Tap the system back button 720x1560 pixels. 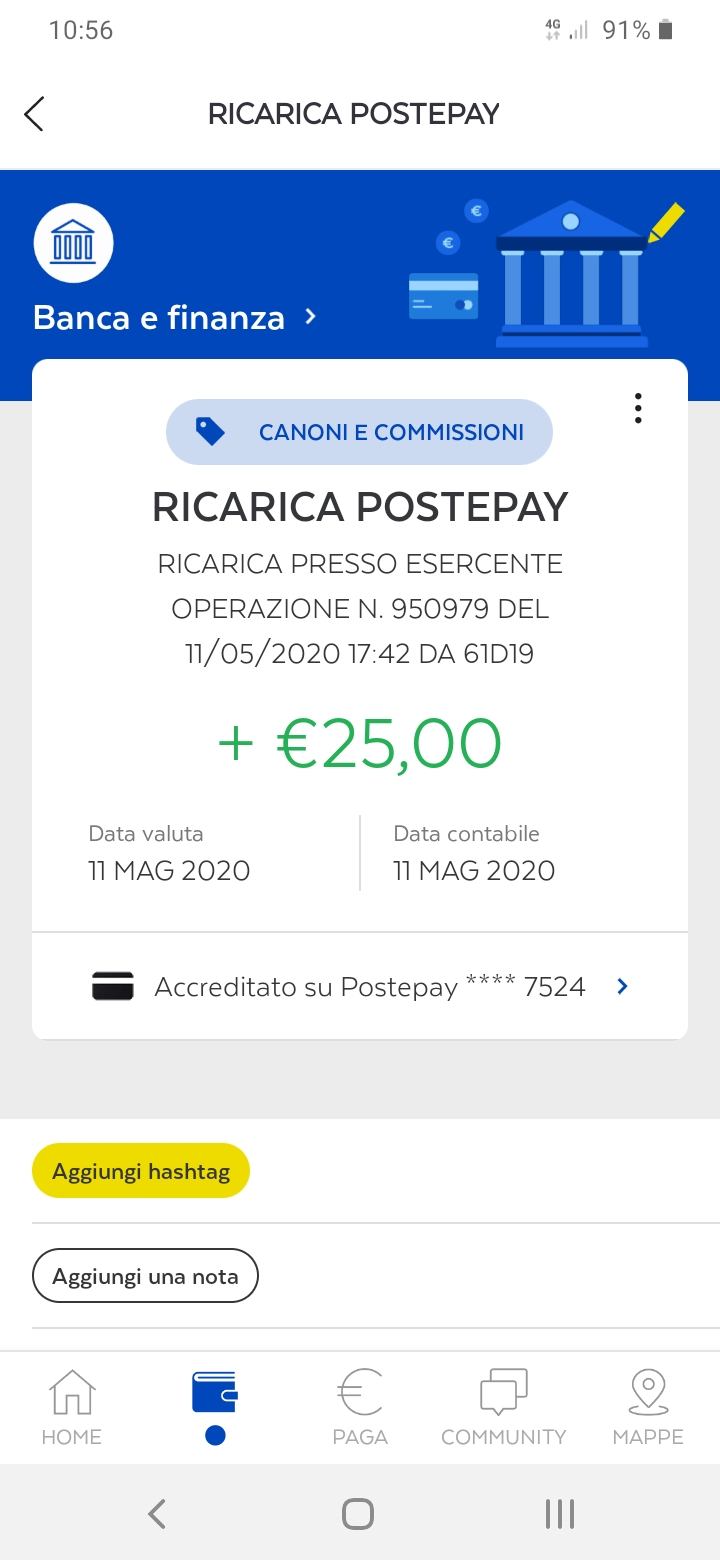tap(157, 1514)
